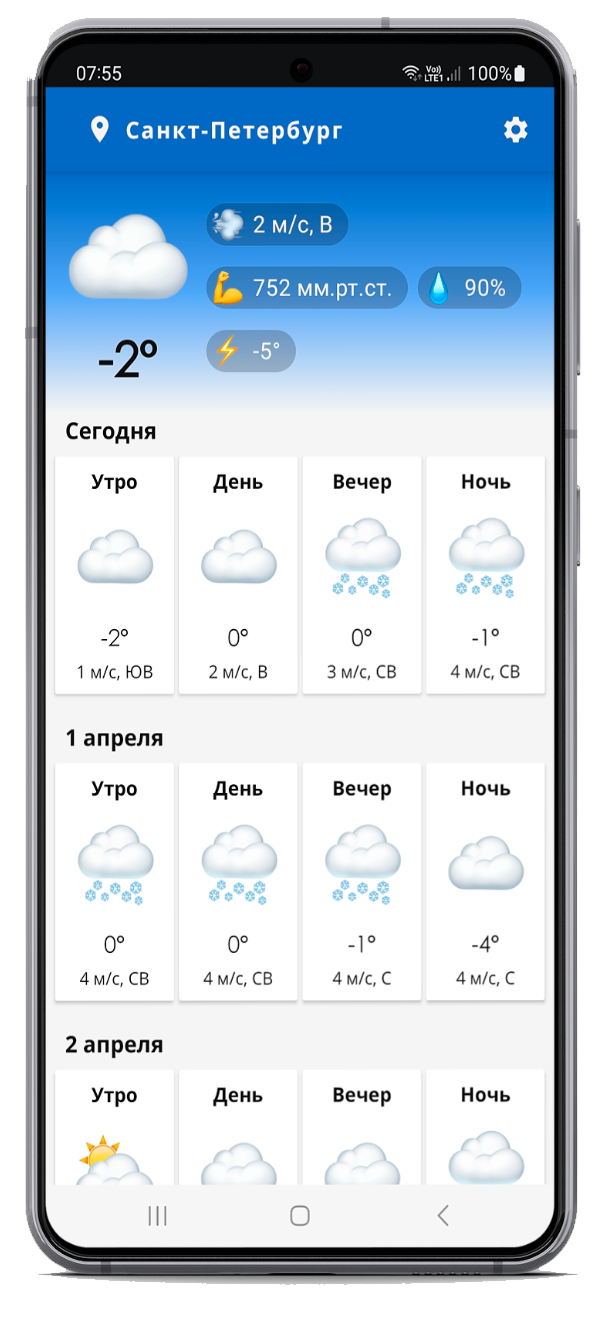
Task: Go back with the navigation bar arrow
Action: click(x=443, y=1215)
